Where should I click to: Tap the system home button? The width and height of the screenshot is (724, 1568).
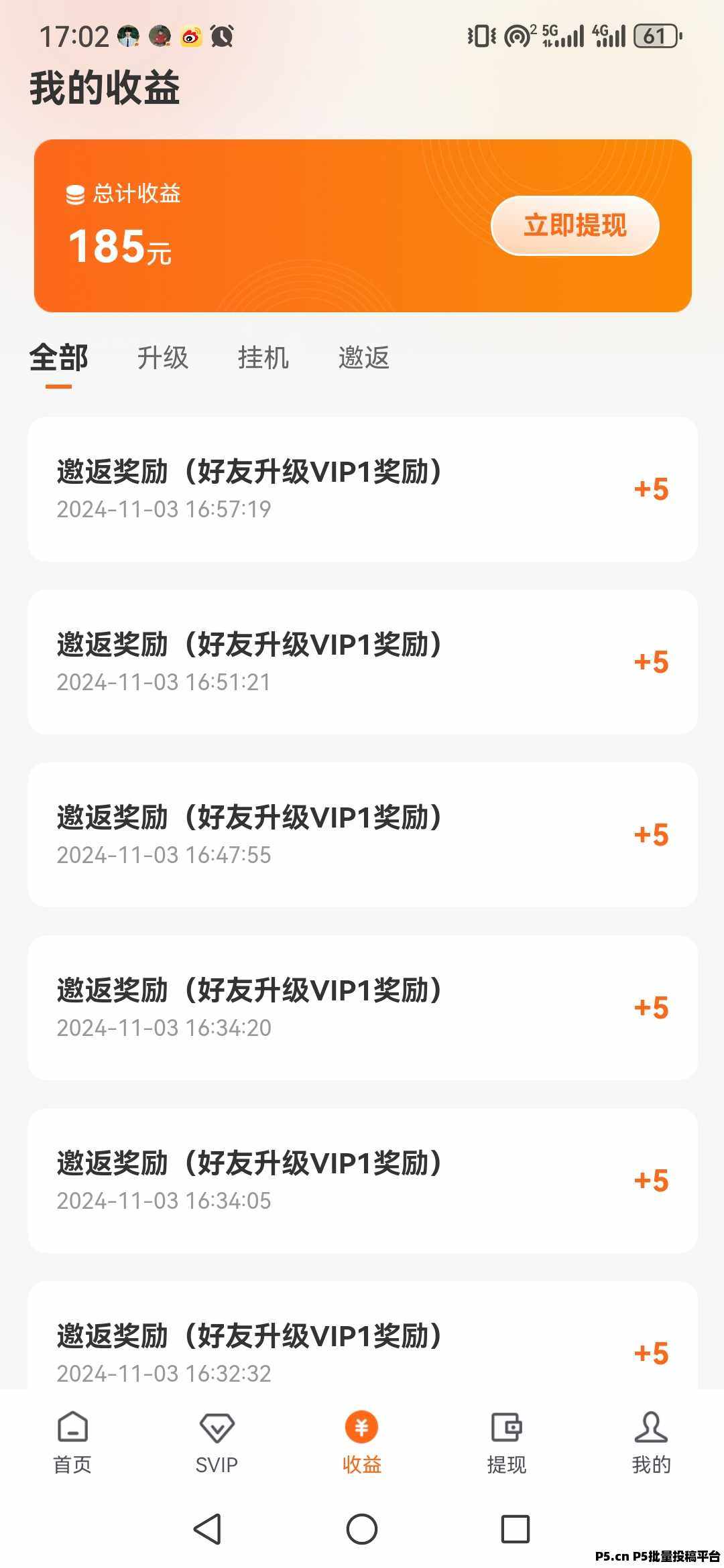362,1529
